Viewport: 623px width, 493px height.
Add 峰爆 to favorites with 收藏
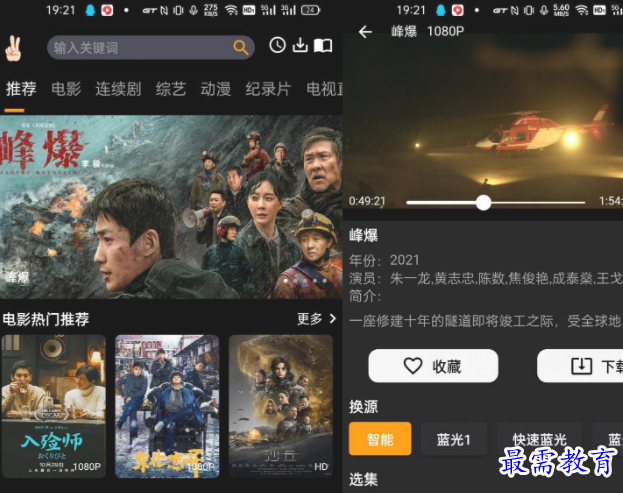pyautogui.click(x=433, y=366)
